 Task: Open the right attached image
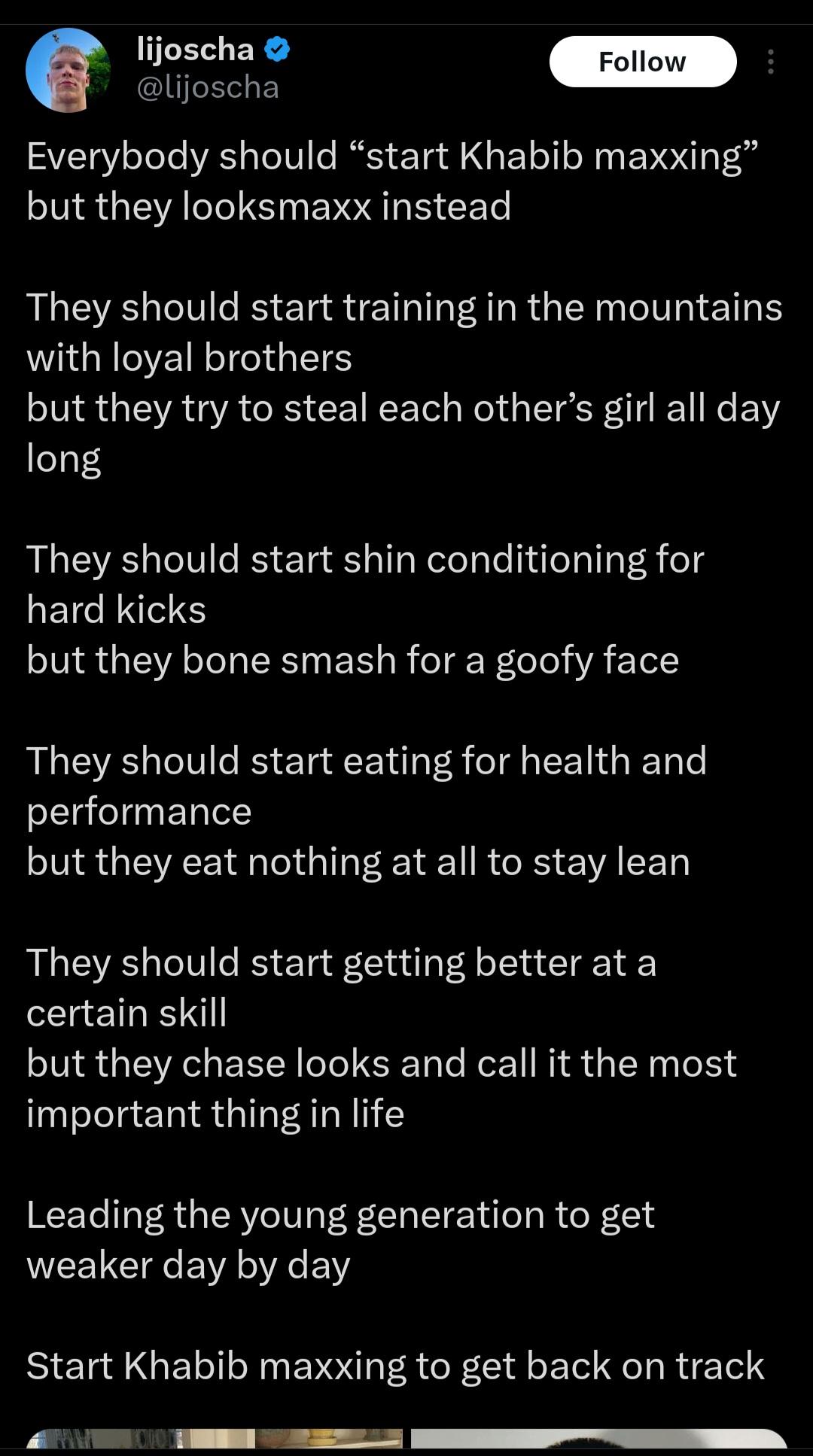(598, 1441)
